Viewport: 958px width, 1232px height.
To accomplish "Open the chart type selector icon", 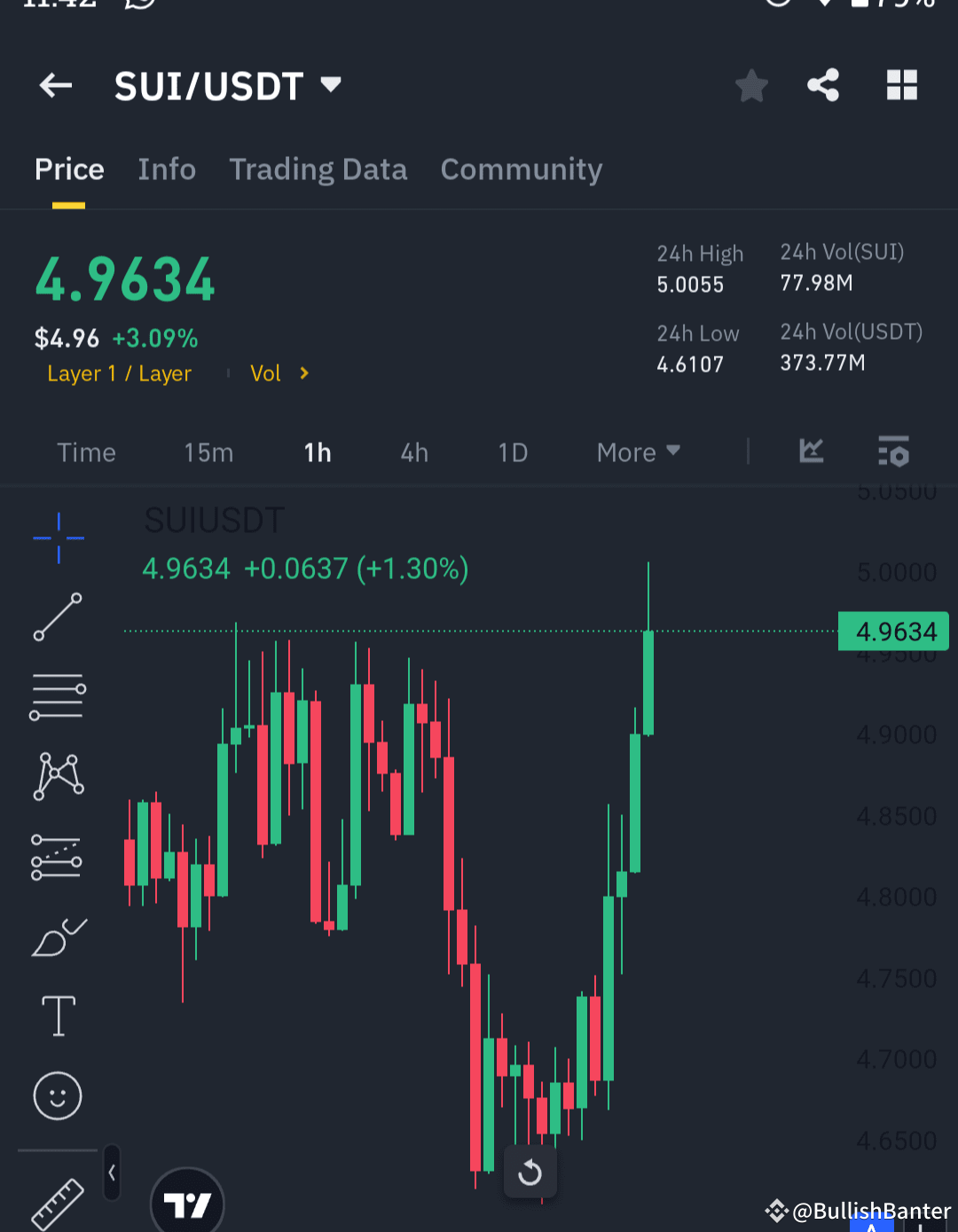I will 811,451.
